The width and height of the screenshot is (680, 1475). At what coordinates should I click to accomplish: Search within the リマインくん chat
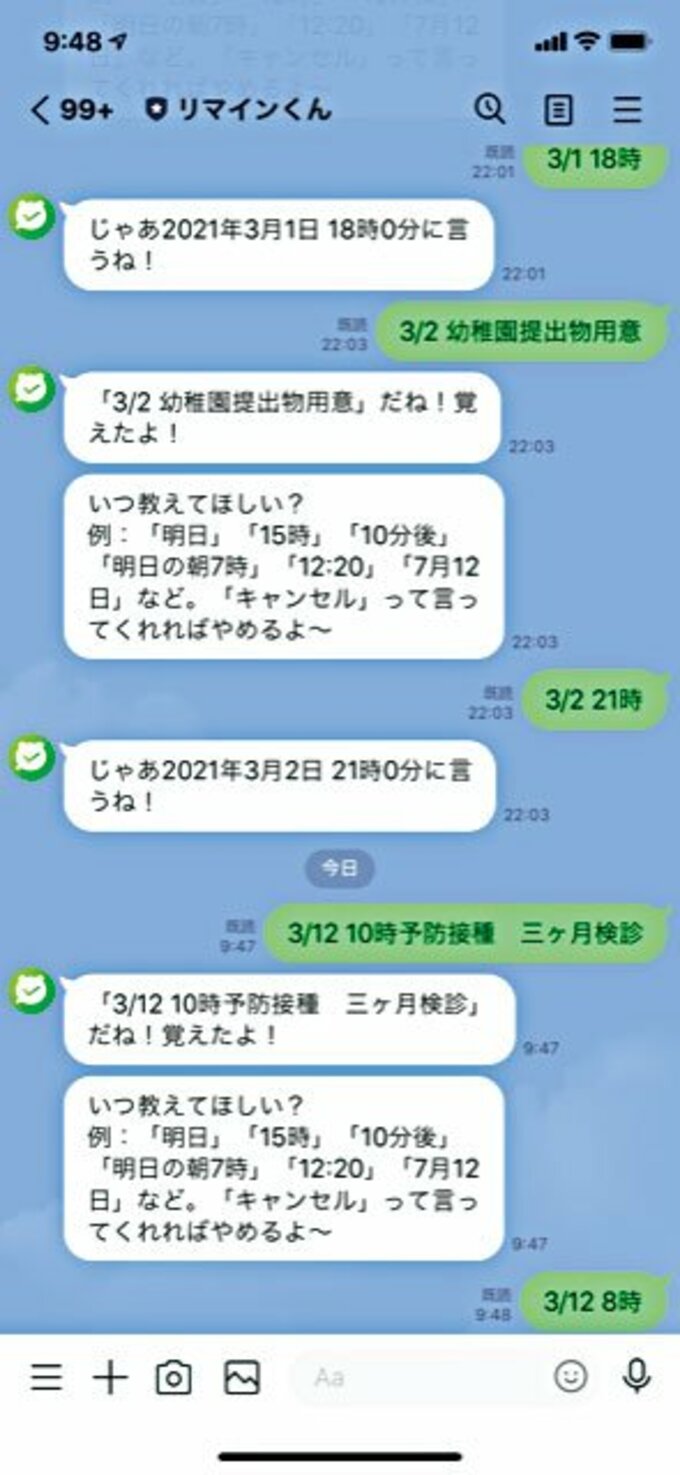489,109
